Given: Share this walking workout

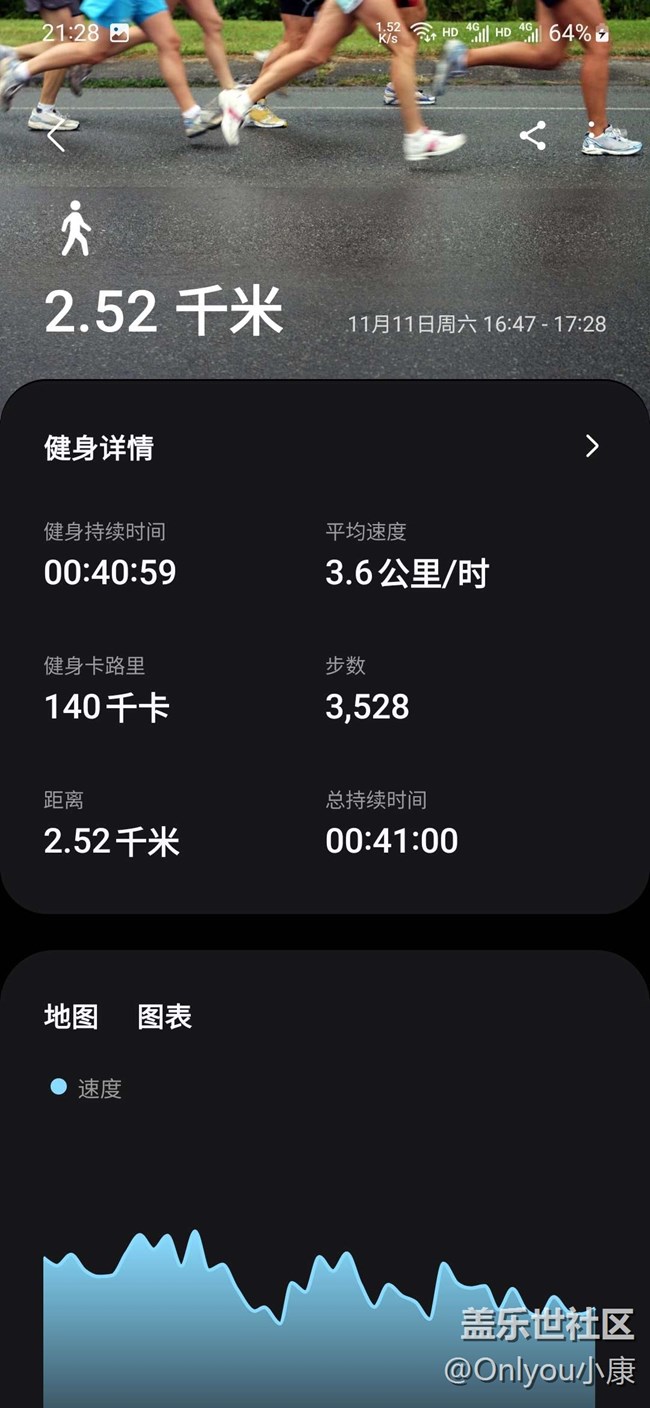Looking at the screenshot, I should 533,136.
